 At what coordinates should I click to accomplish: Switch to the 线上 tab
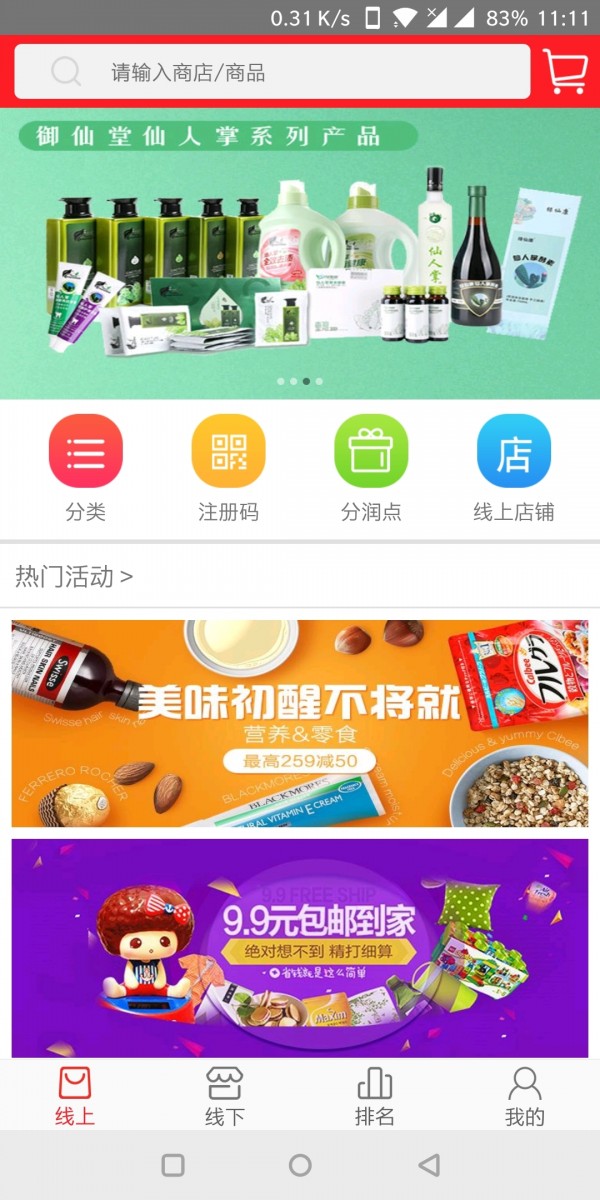tap(75, 1096)
